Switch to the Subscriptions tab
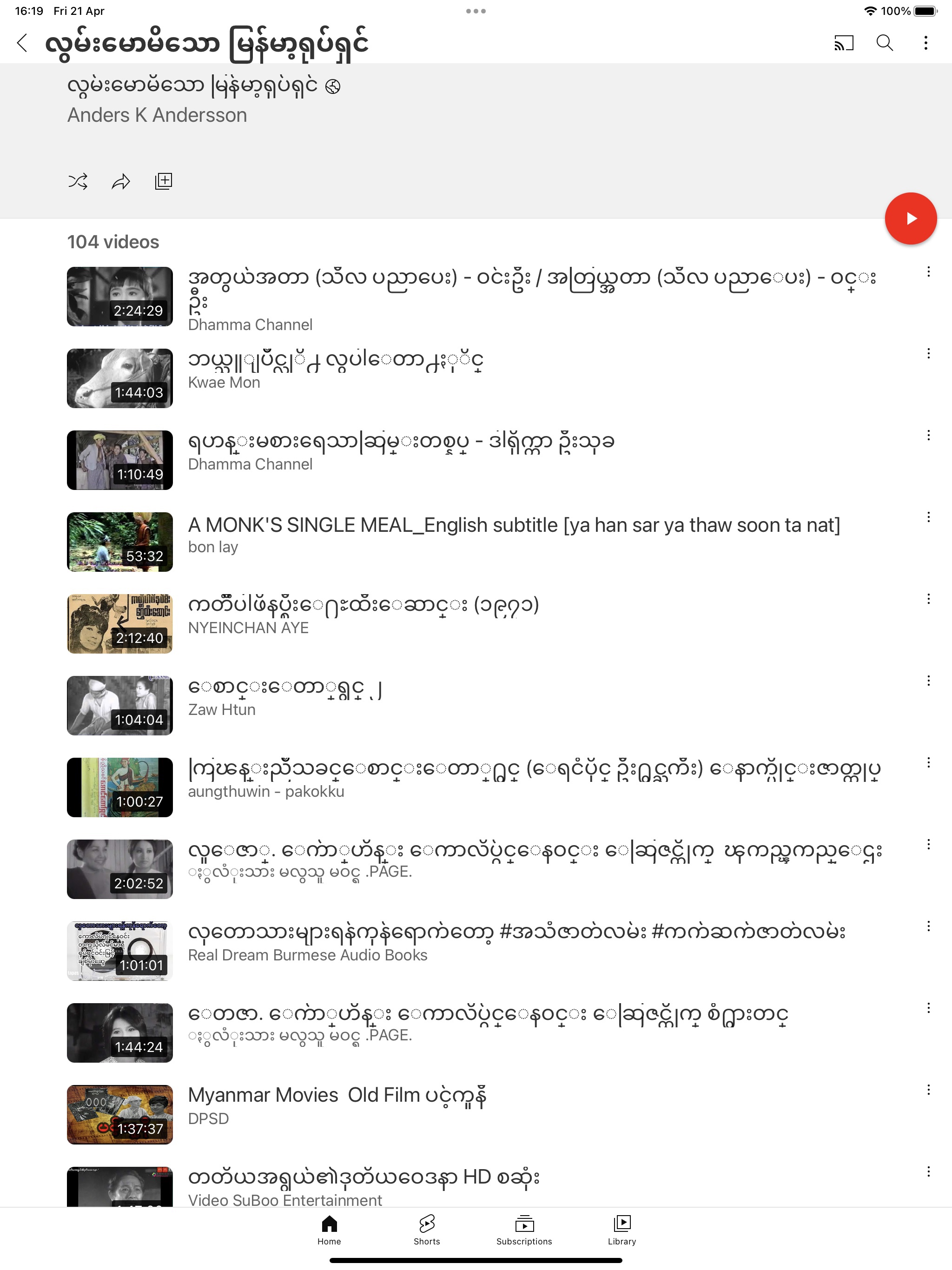Viewport: 952px width, 1270px height. pos(524,1230)
